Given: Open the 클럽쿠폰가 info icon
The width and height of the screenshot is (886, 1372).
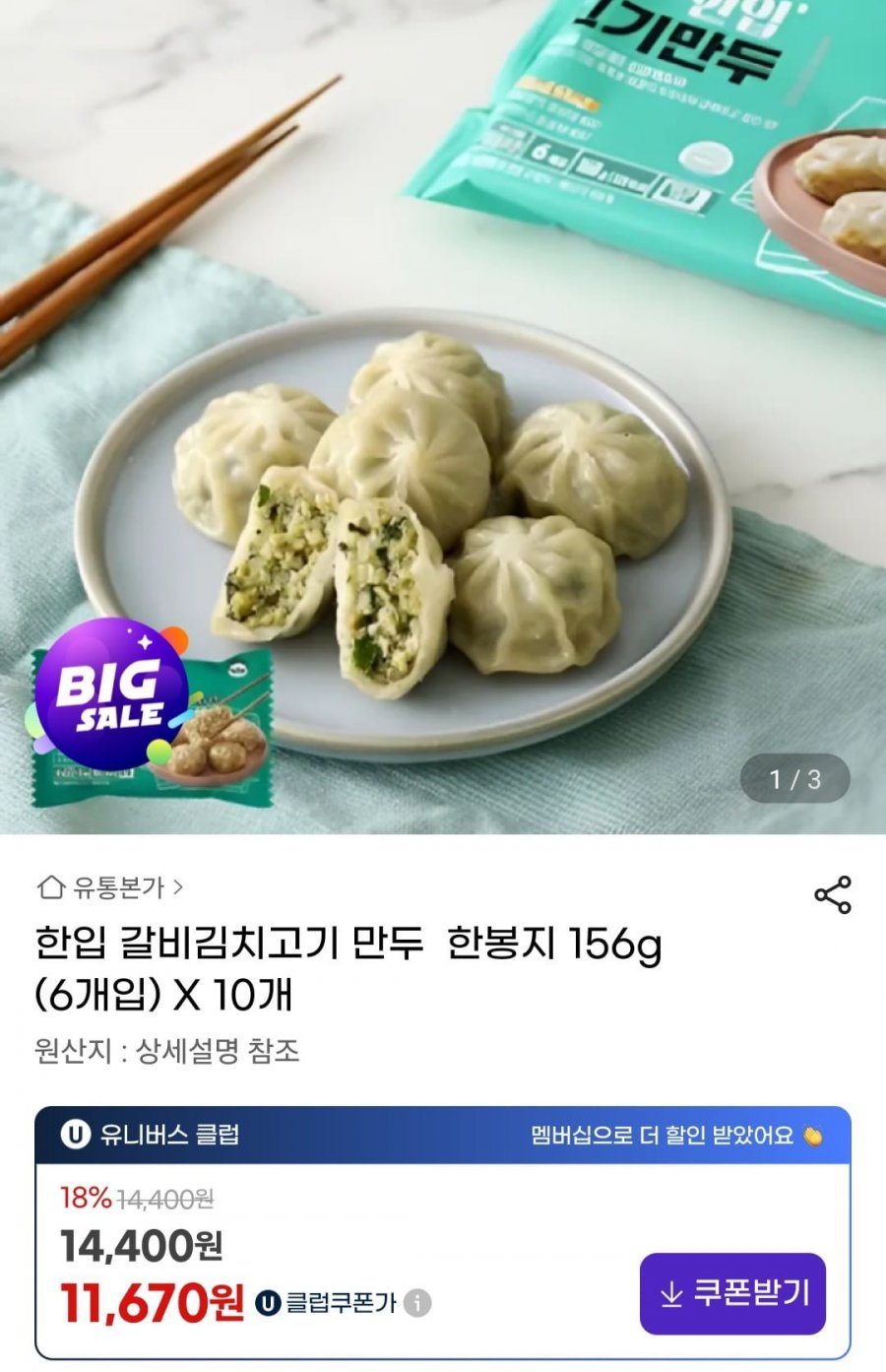Looking at the screenshot, I should click(417, 1303).
